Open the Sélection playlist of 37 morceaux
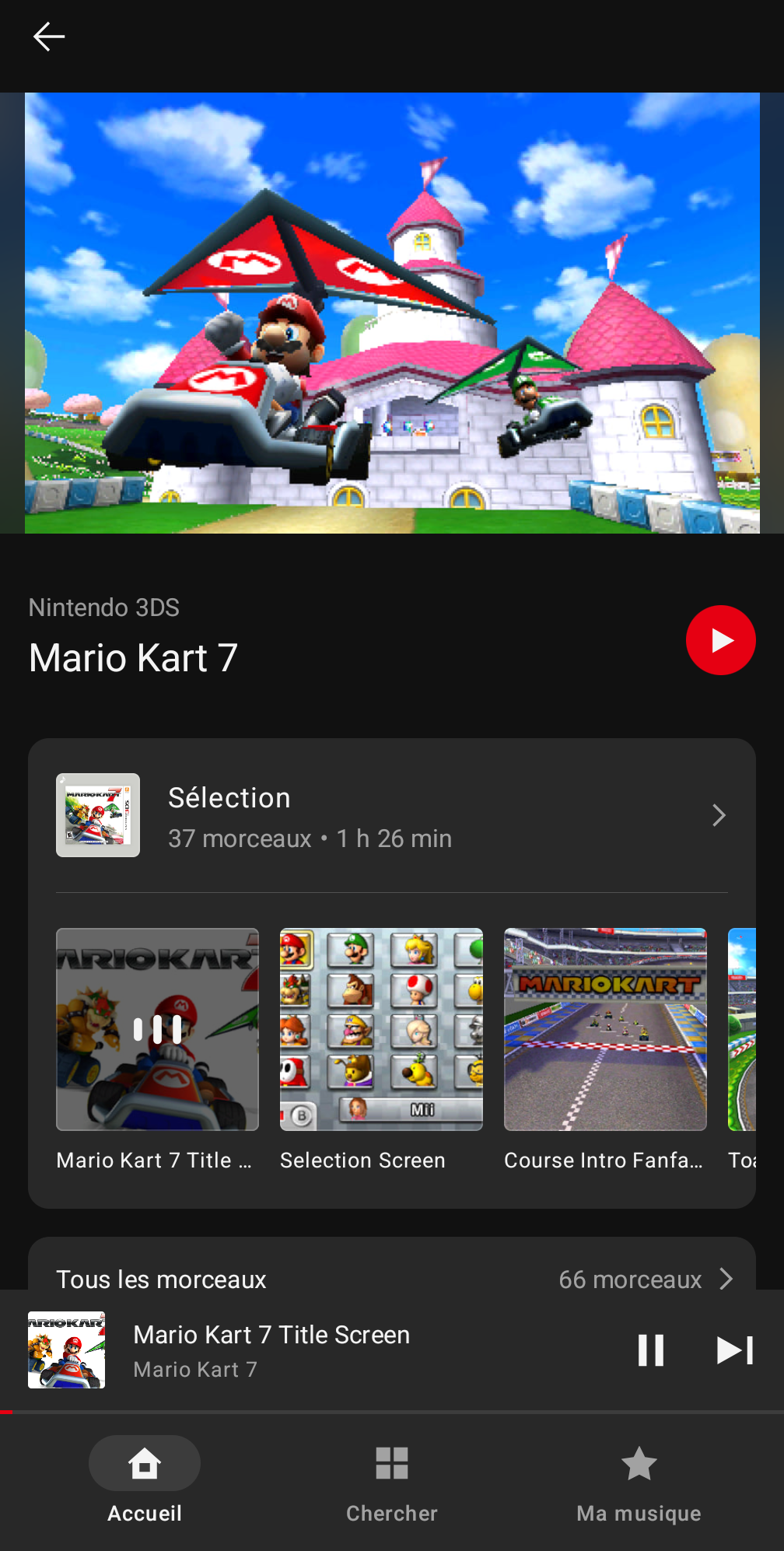This screenshot has width=784, height=1551. point(392,815)
